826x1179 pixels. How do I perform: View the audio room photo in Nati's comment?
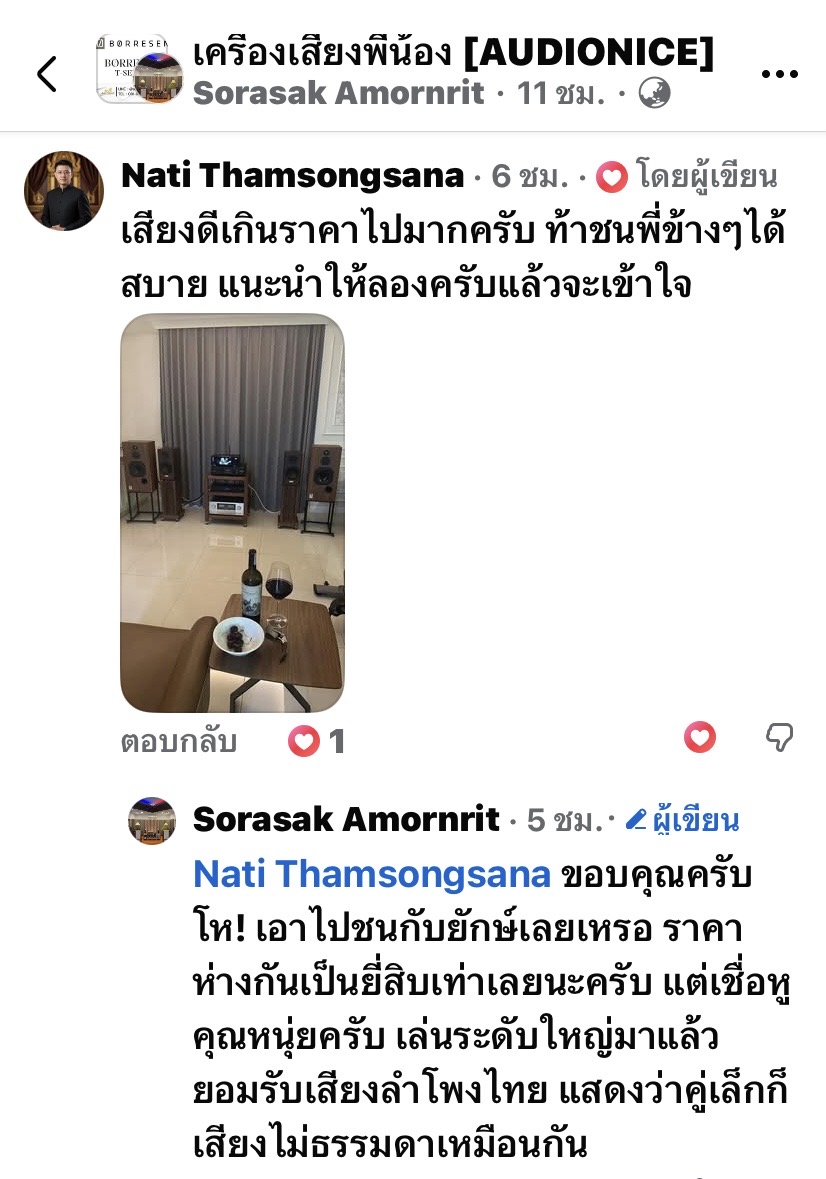232,513
